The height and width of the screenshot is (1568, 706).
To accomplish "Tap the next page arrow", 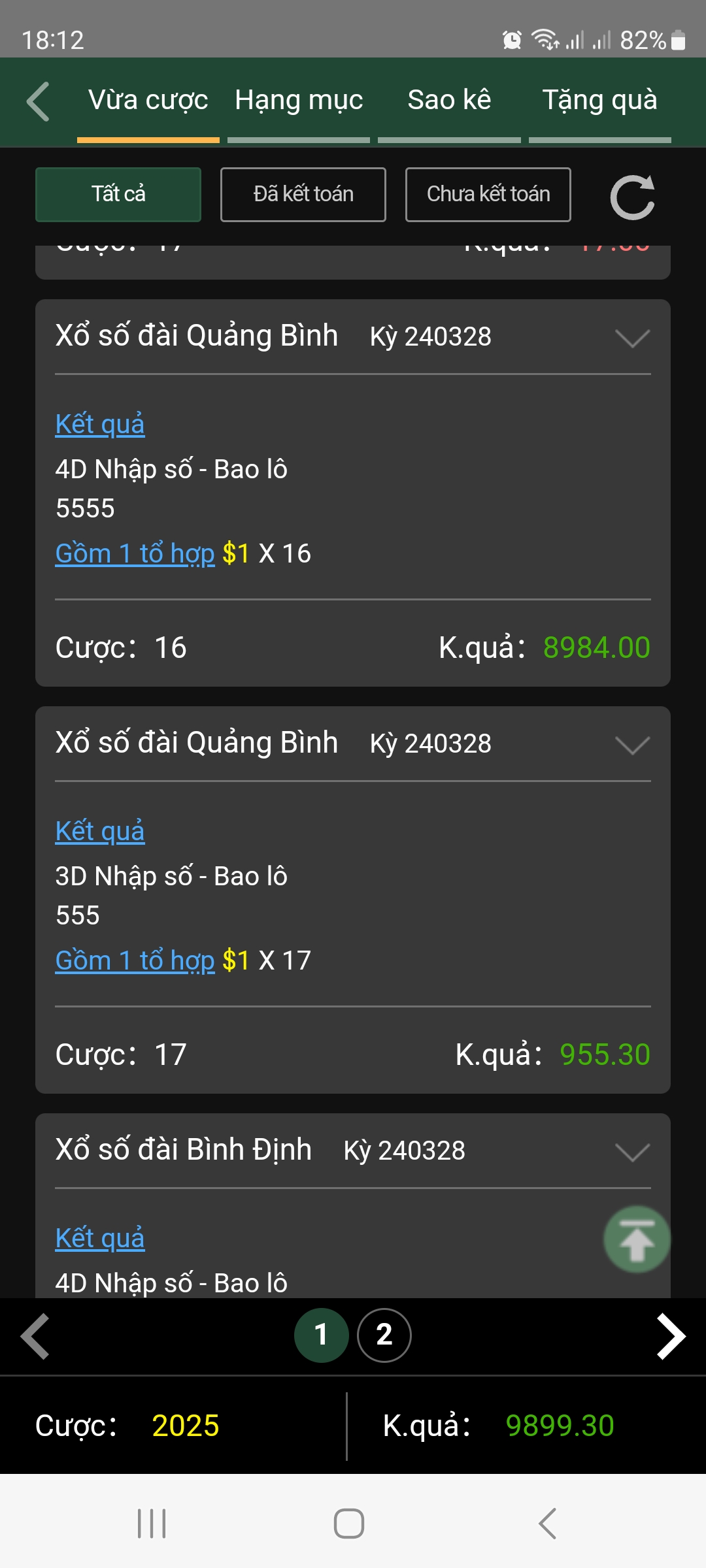I will pyautogui.click(x=671, y=1336).
